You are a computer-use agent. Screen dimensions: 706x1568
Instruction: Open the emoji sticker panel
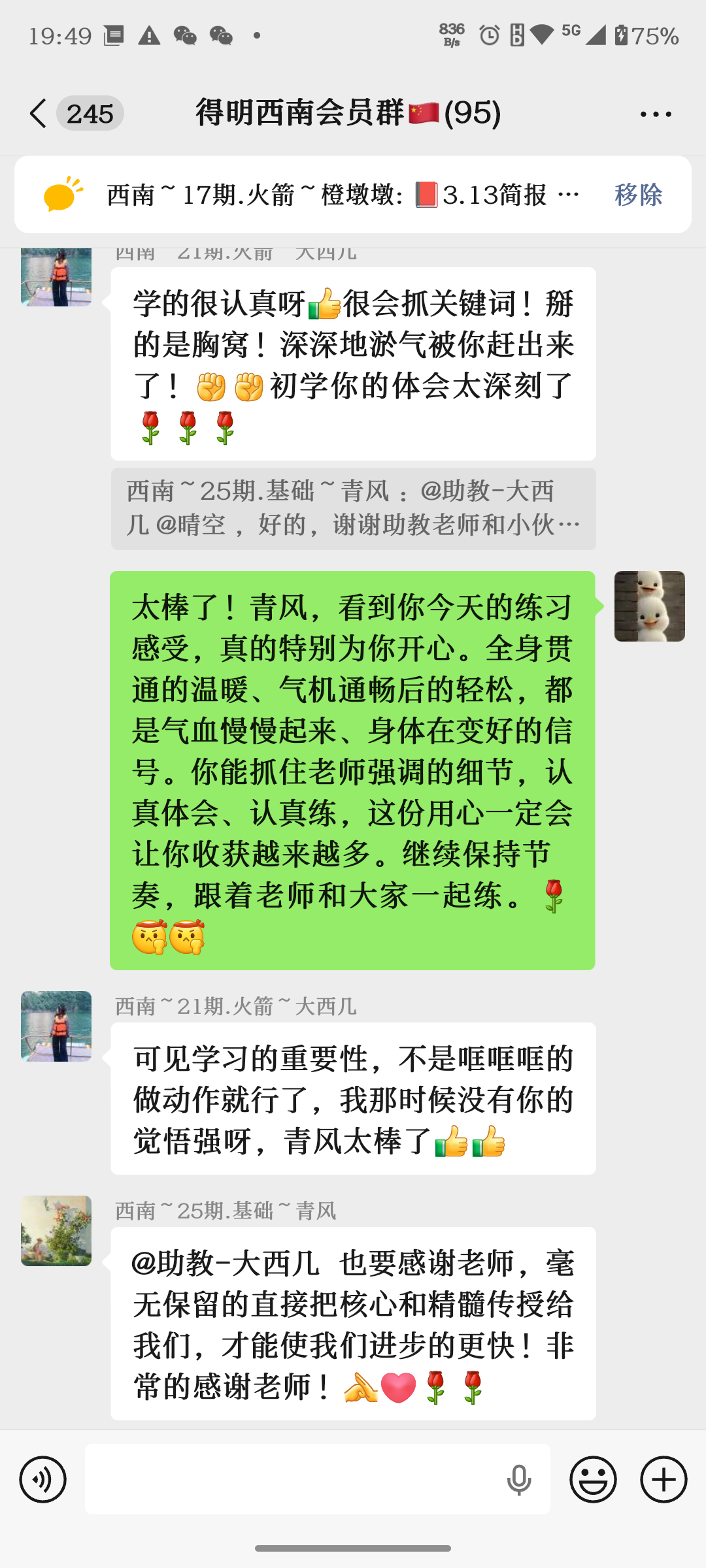pyautogui.click(x=593, y=1479)
